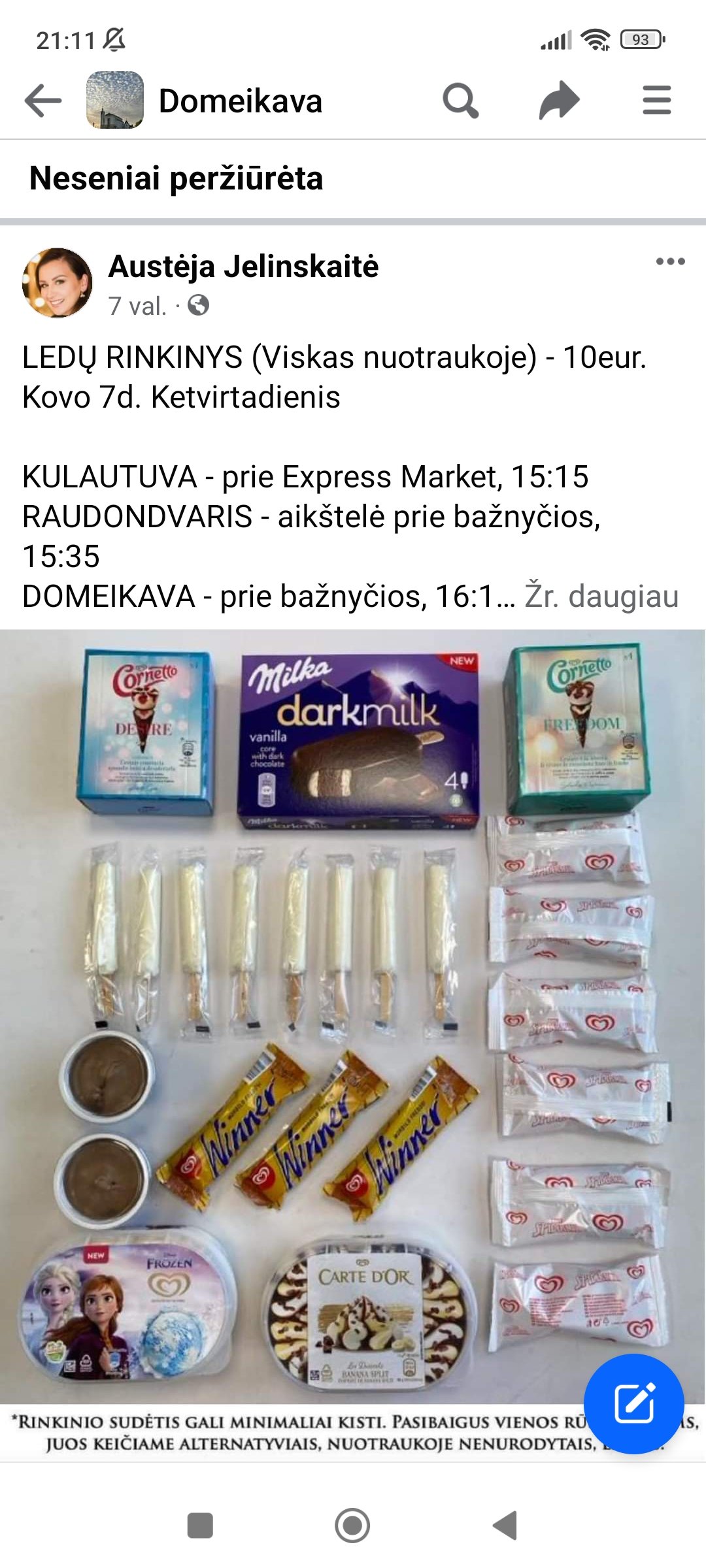Expand the post with Žr. daugiau

(601, 596)
